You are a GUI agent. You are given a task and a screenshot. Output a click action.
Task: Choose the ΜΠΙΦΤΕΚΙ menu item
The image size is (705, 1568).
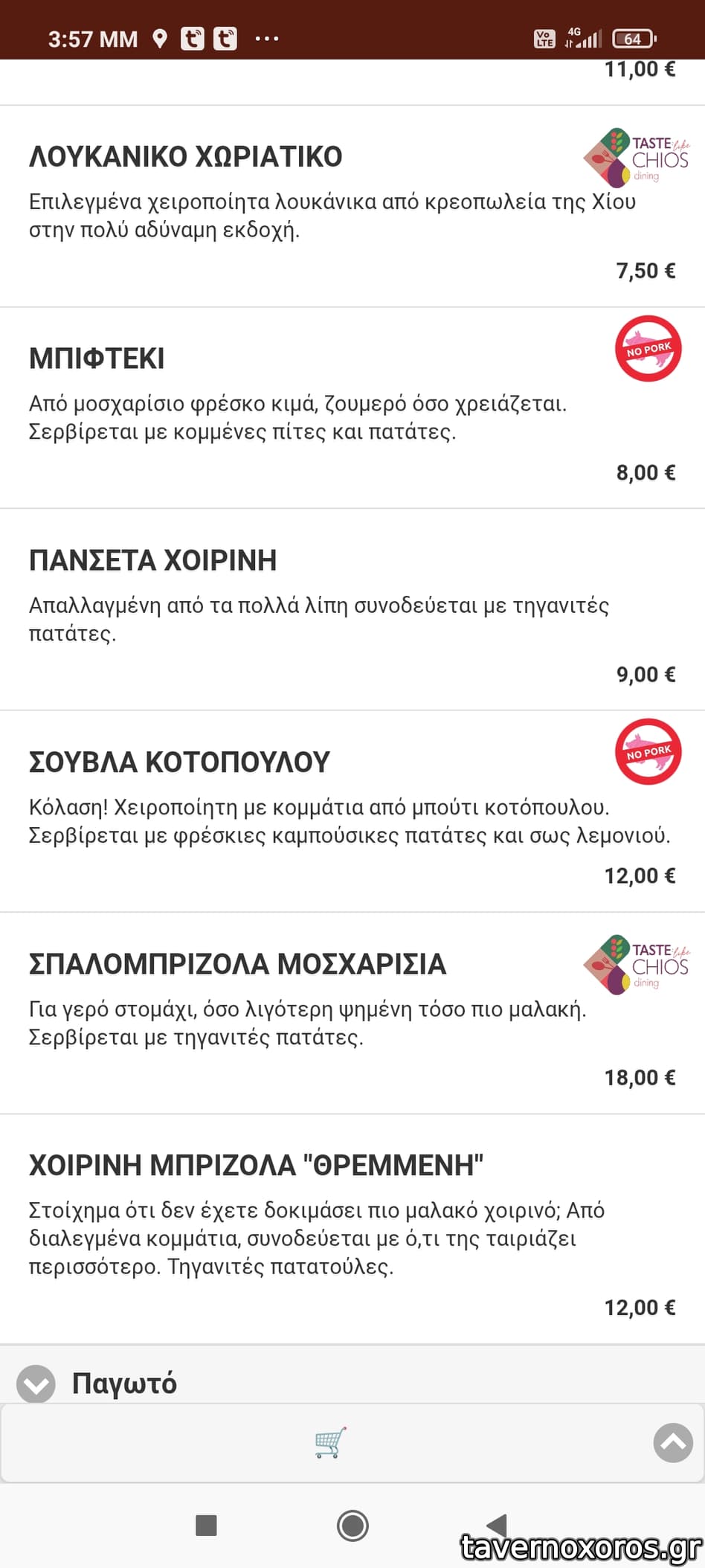97,359
